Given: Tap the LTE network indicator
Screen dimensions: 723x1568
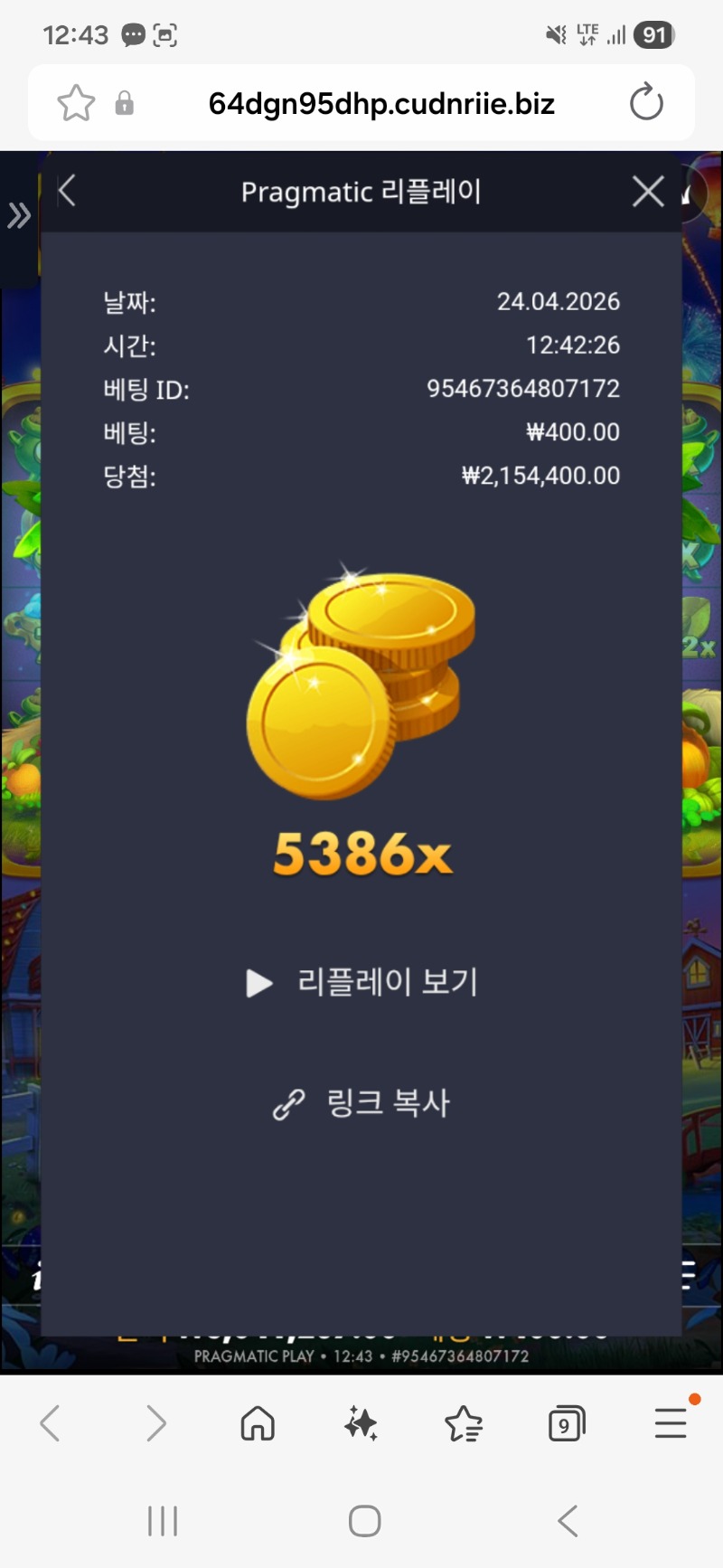Looking at the screenshot, I should point(584,34).
